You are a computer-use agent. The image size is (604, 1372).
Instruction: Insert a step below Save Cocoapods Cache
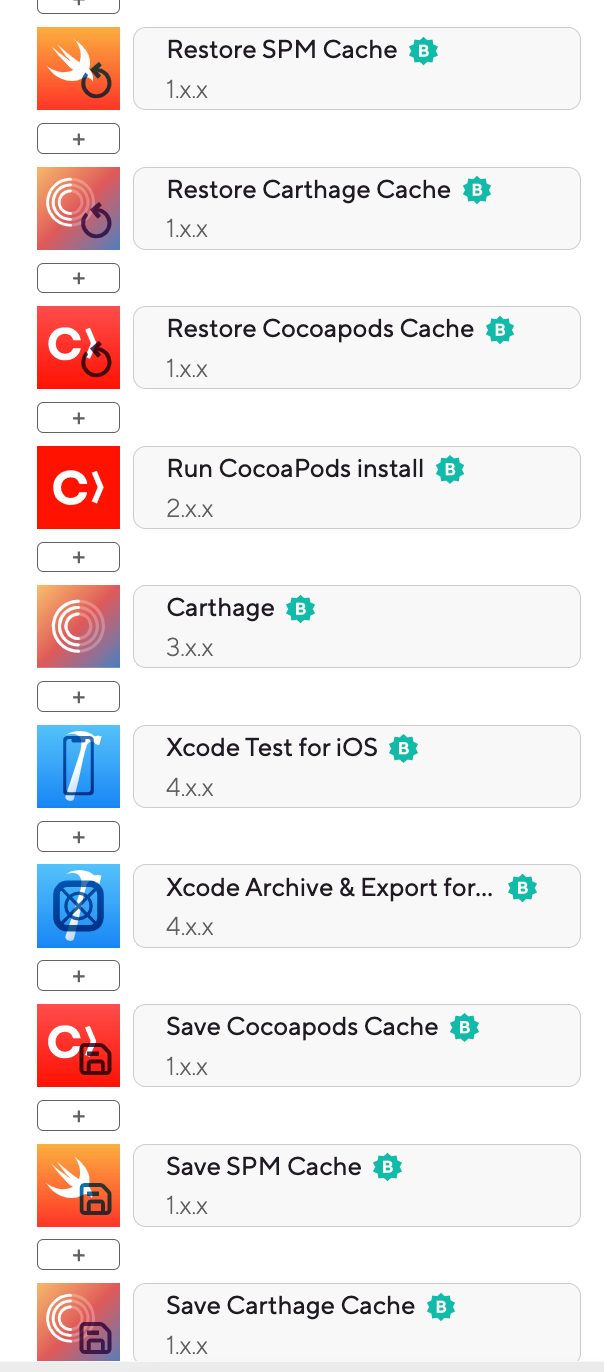78,1115
